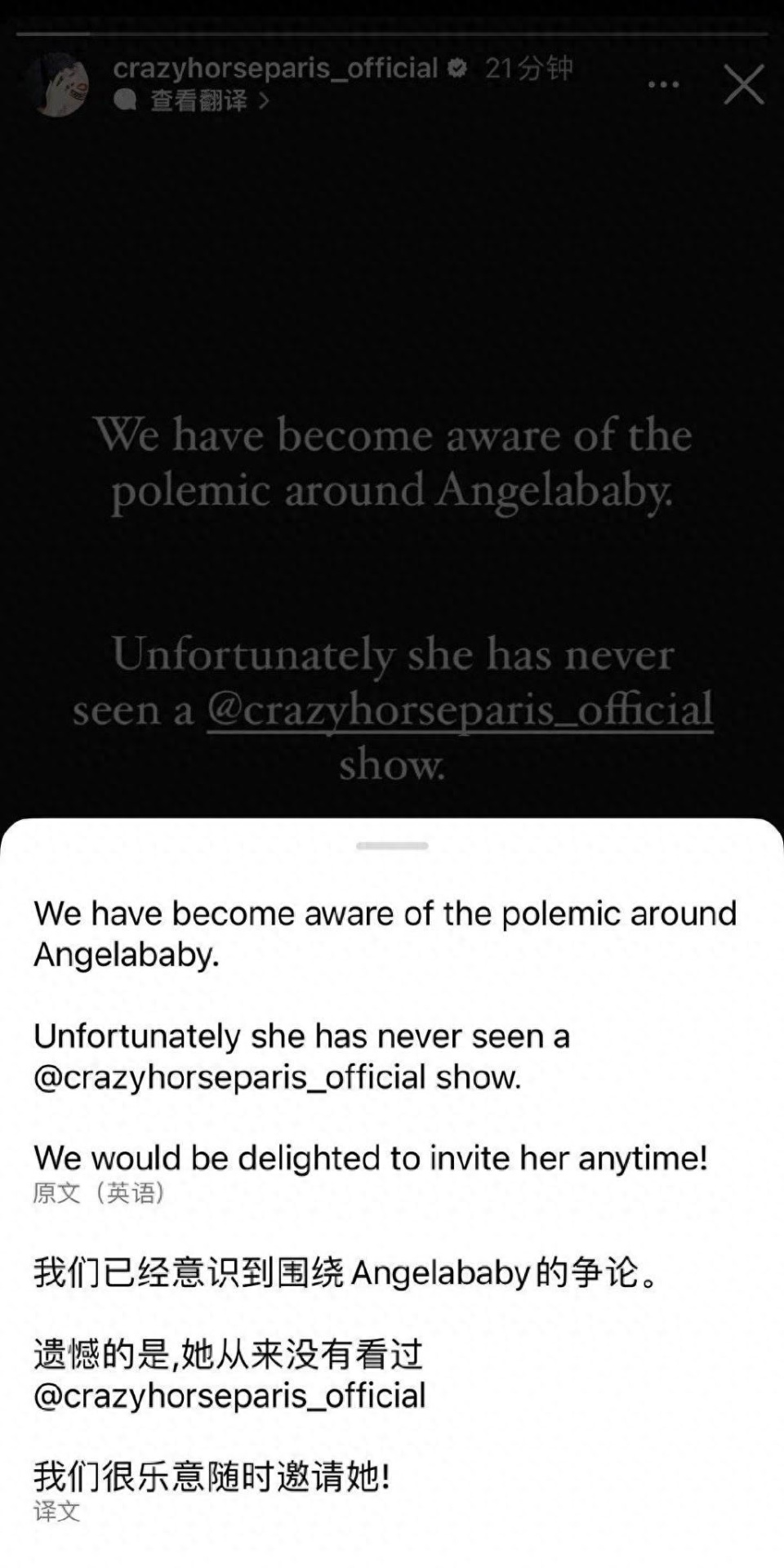The width and height of the screenshot is (784, 1568).
Task: Open the story's three-dot options menu
Action: [663, 85]
